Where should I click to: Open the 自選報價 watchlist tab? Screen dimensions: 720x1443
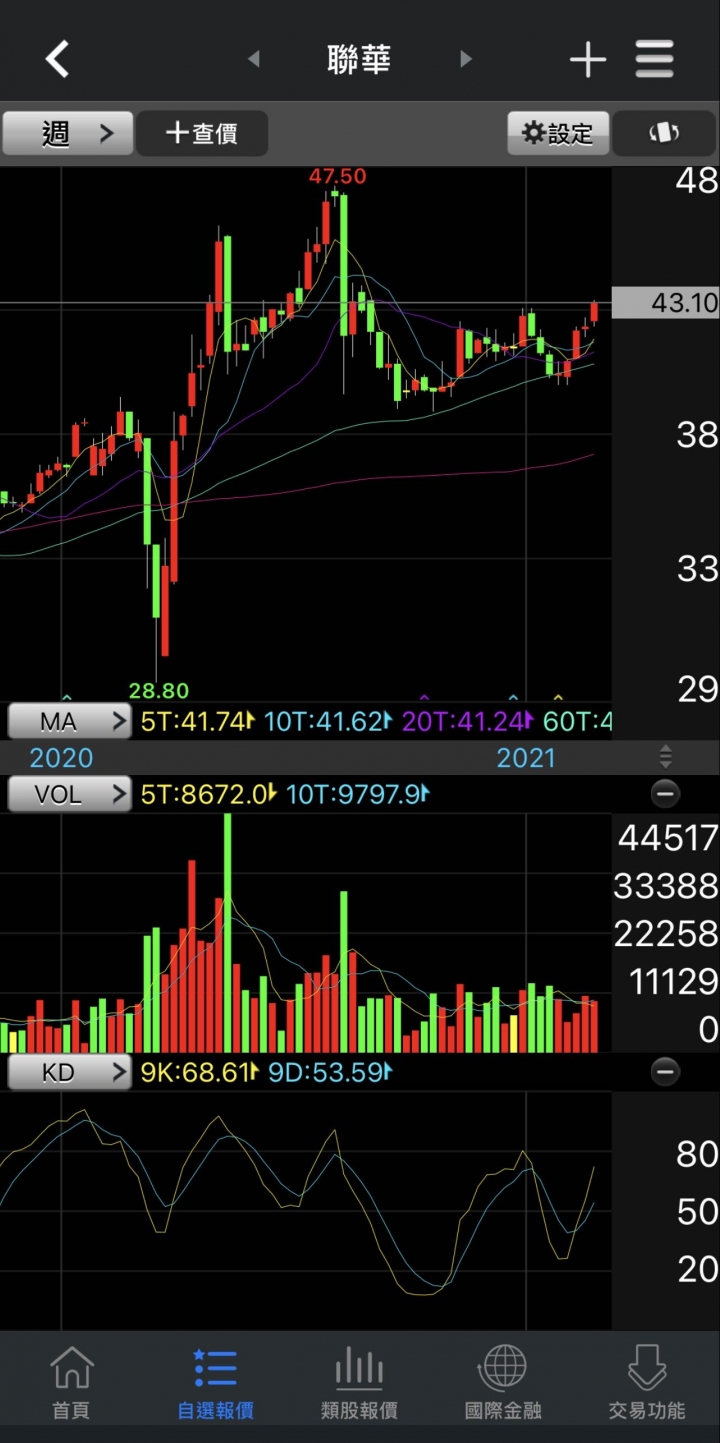tap(215, 1382)
